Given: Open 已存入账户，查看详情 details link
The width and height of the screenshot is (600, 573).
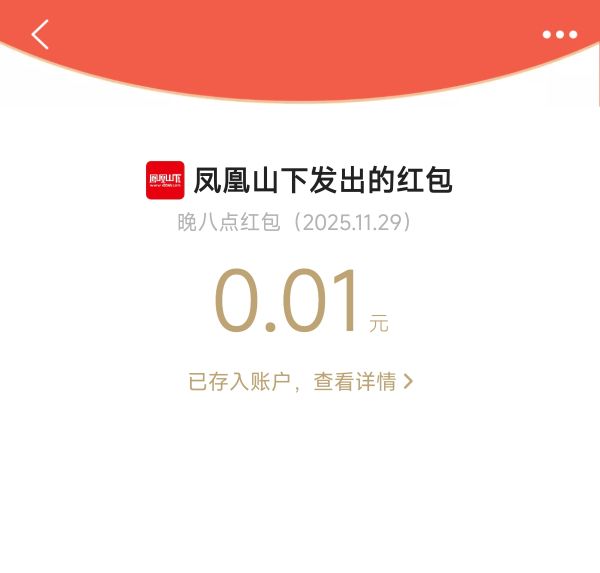Looking at the screenshot, I should (300, 381).
